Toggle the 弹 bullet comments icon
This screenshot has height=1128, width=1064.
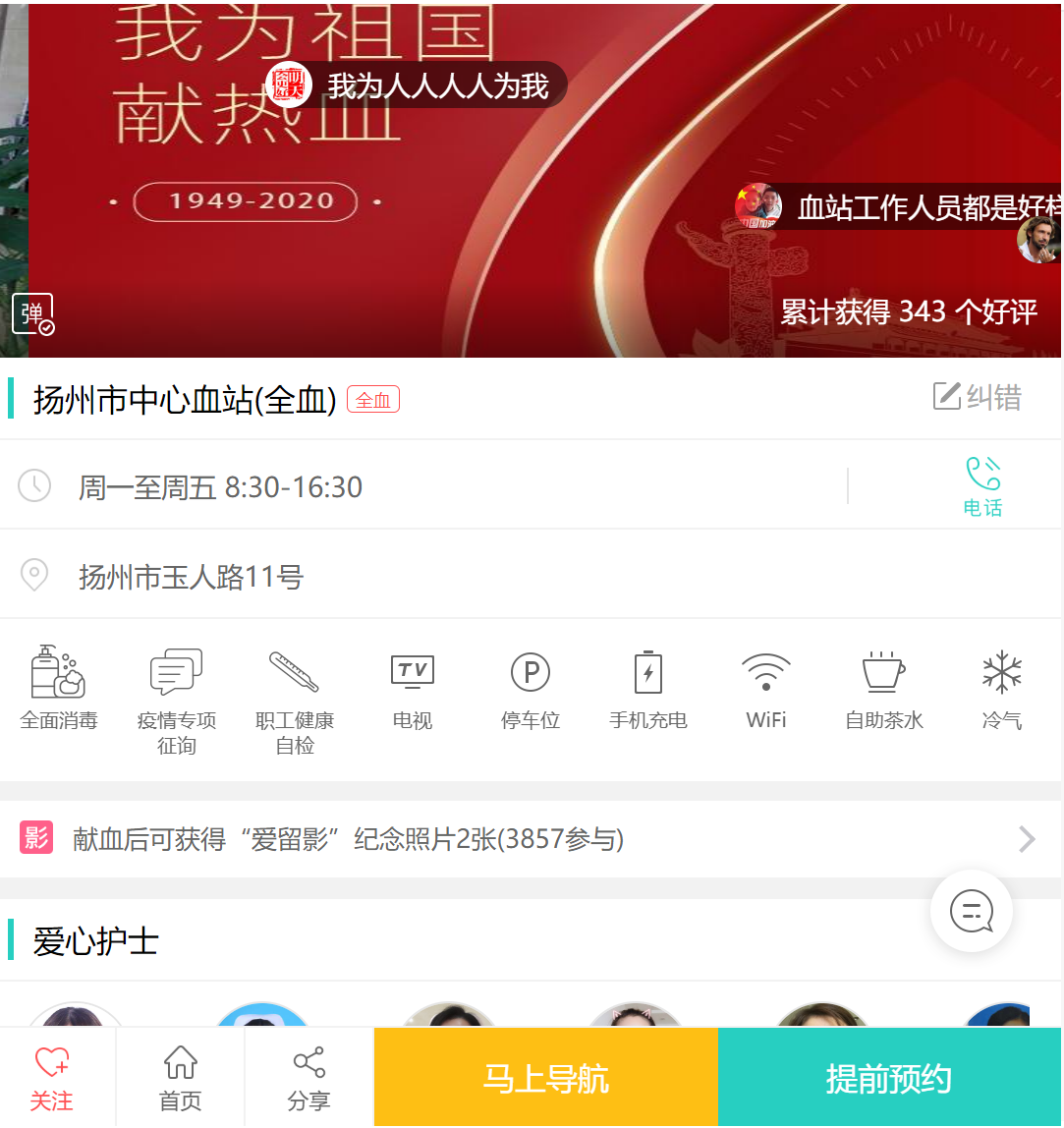tap(32, 314)
